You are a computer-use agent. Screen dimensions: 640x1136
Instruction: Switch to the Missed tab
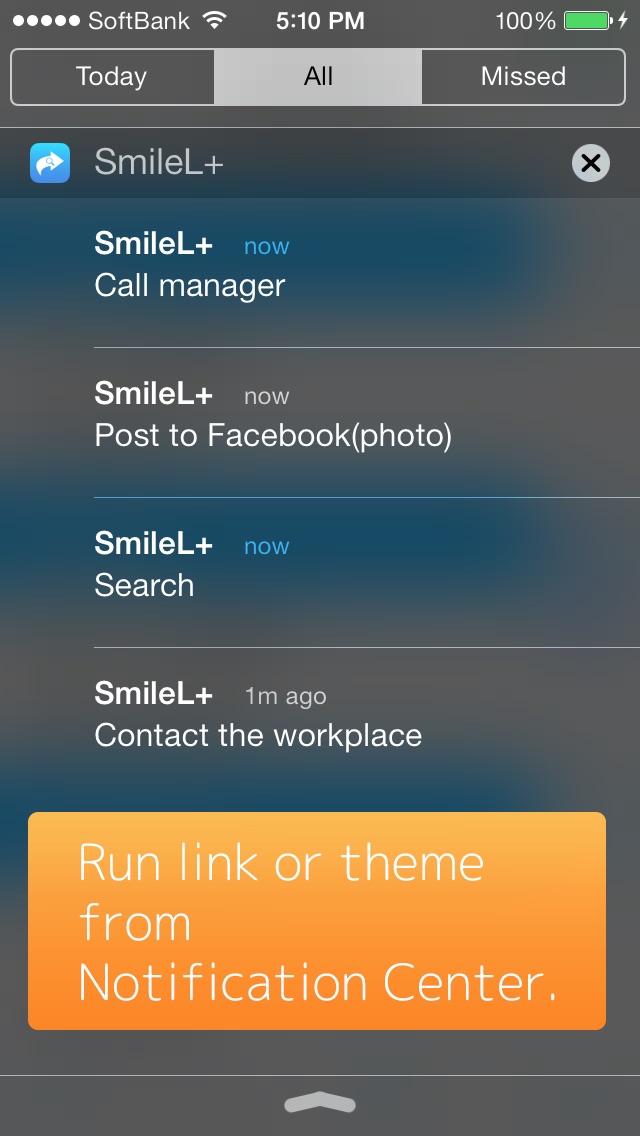(523, 77)
